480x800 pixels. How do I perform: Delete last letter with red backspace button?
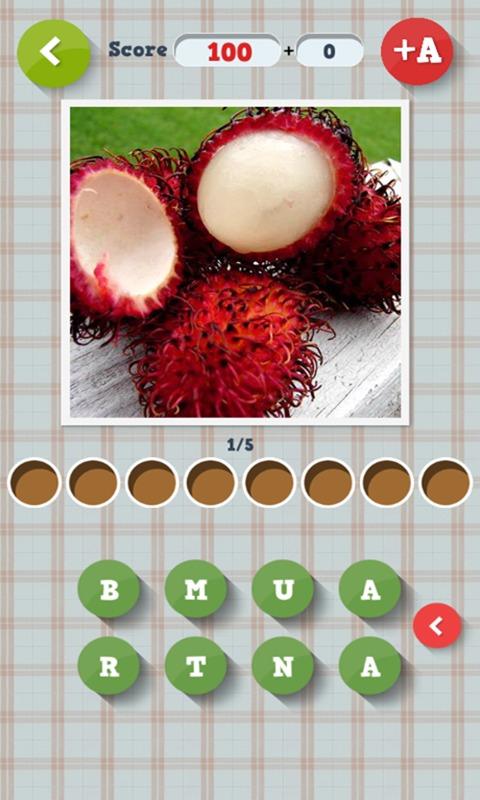(437, 626)
